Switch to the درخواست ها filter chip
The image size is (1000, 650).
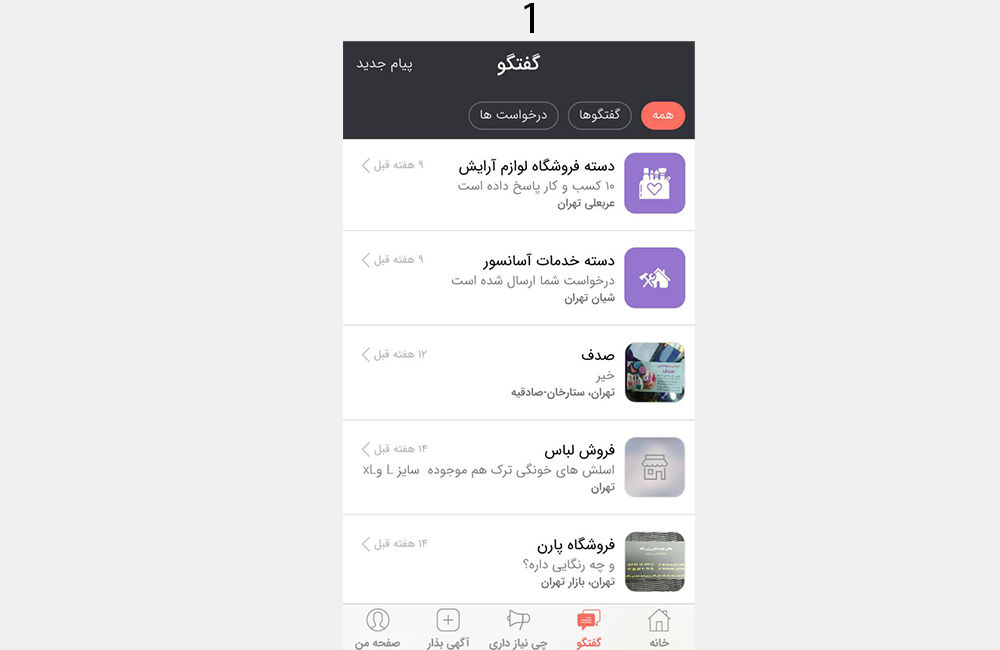pos(513,116)
